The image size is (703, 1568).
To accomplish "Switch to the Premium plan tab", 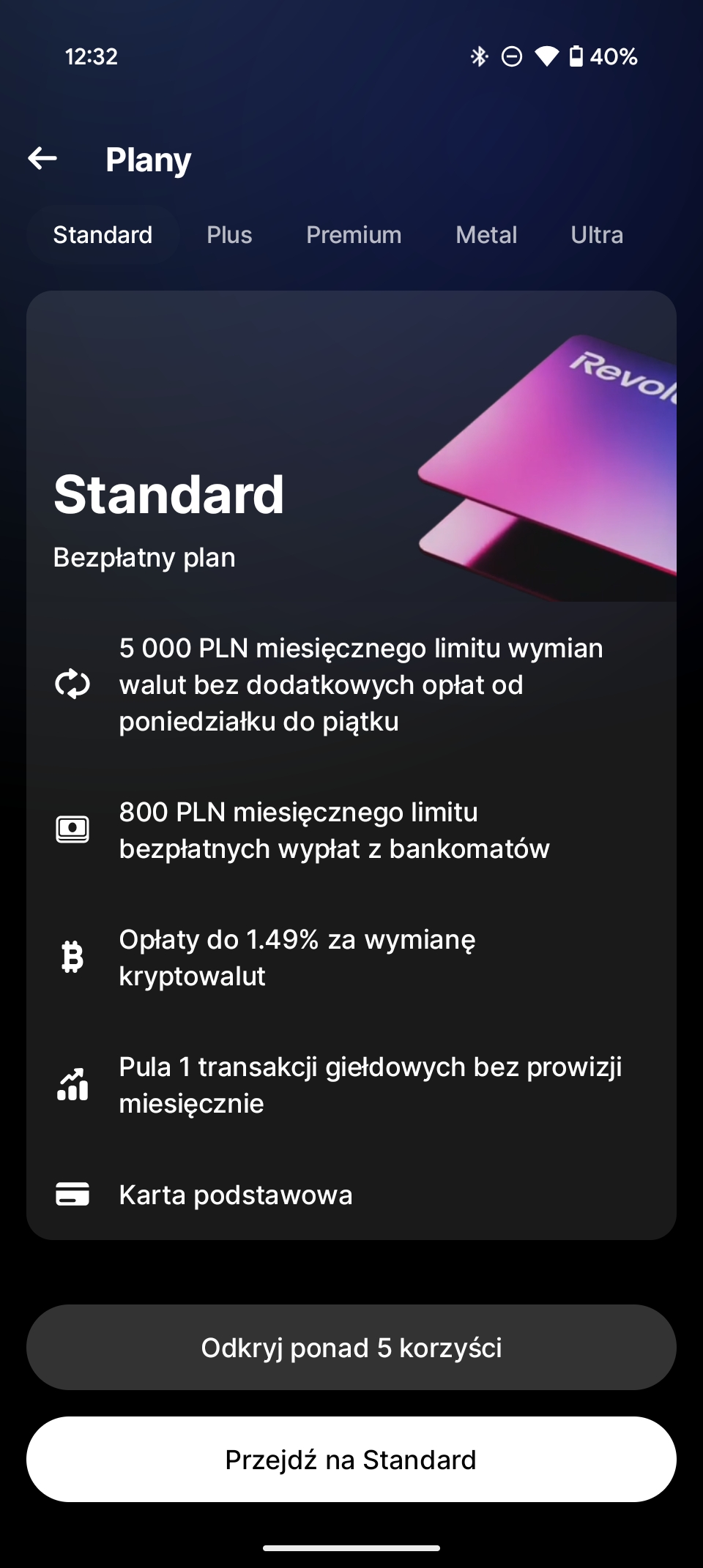I will [x=354, y=235].
